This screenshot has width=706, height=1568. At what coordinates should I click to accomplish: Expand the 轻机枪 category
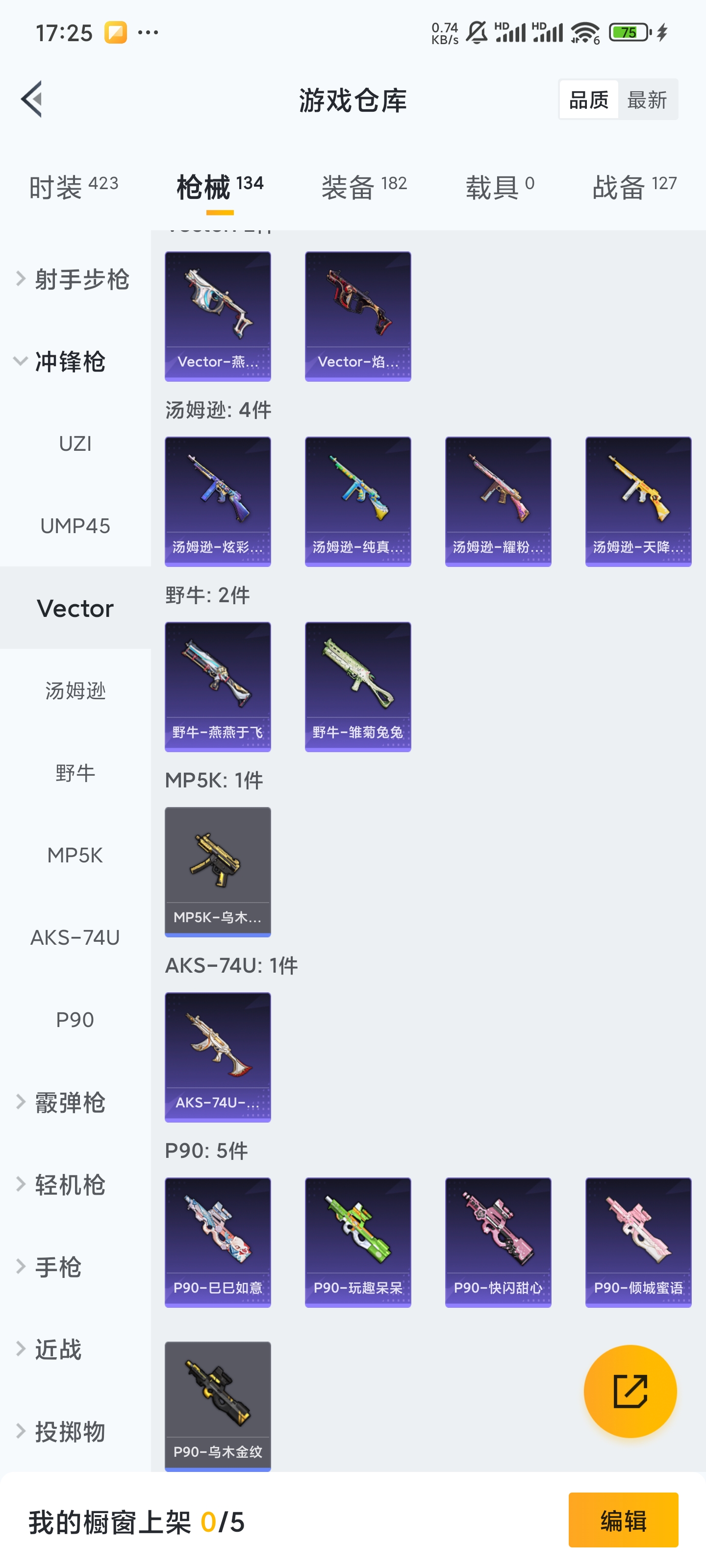click(x=64, y=1184)
